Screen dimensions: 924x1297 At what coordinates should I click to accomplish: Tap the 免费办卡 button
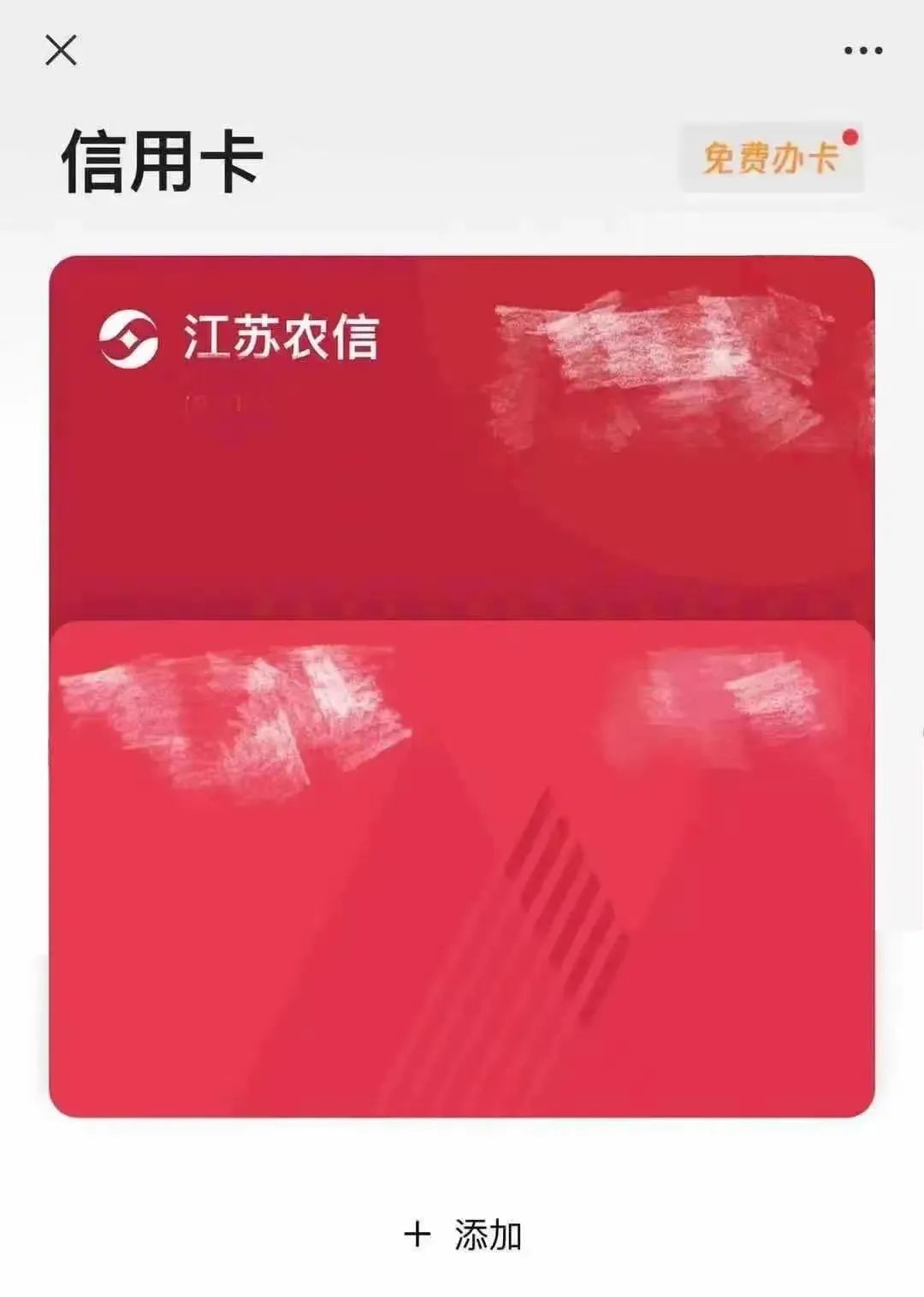point(772,158)
